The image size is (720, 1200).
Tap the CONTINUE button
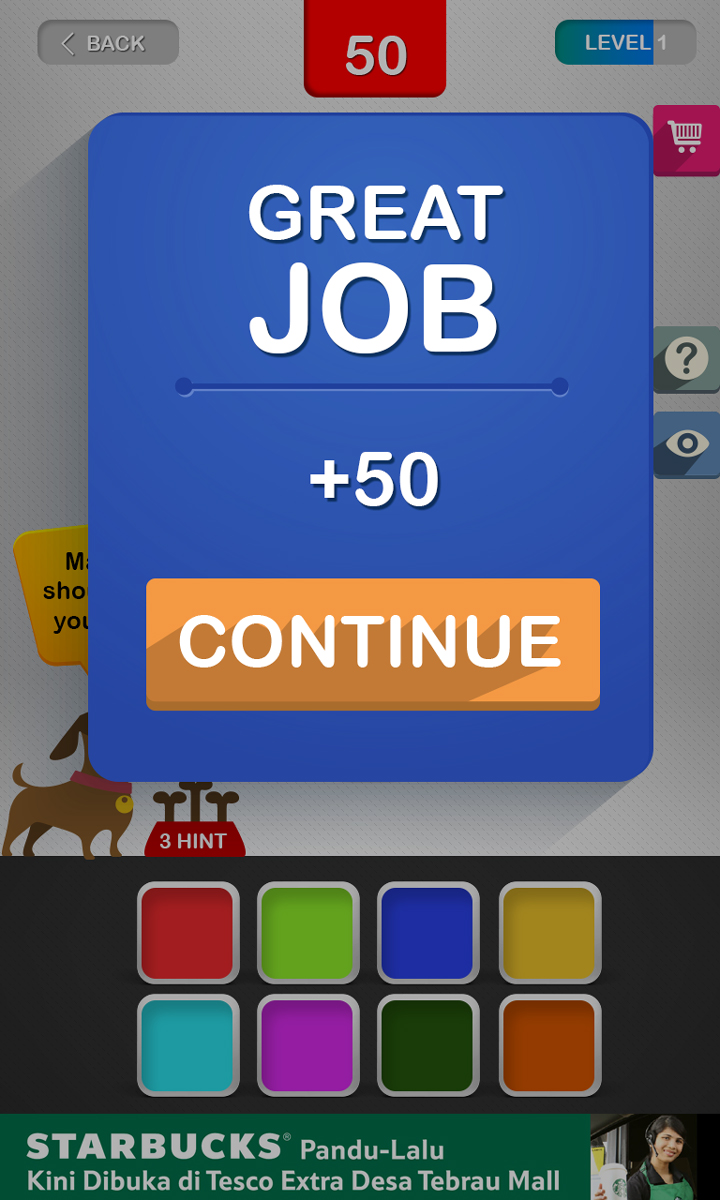click(372, 642)
